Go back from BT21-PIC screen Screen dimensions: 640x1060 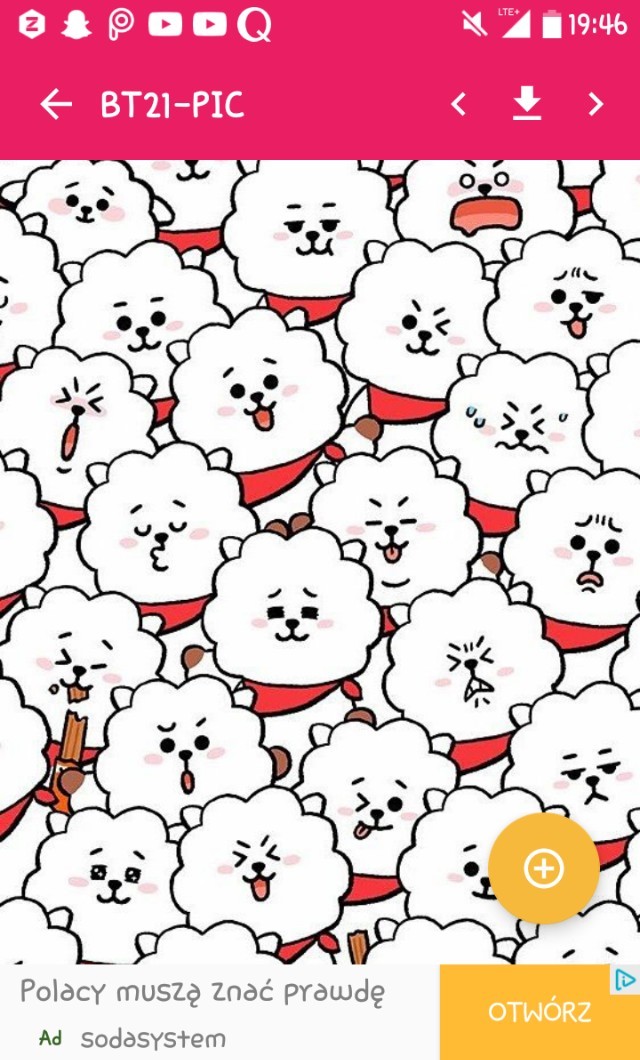pyautogui.click(x=56, y=104)
